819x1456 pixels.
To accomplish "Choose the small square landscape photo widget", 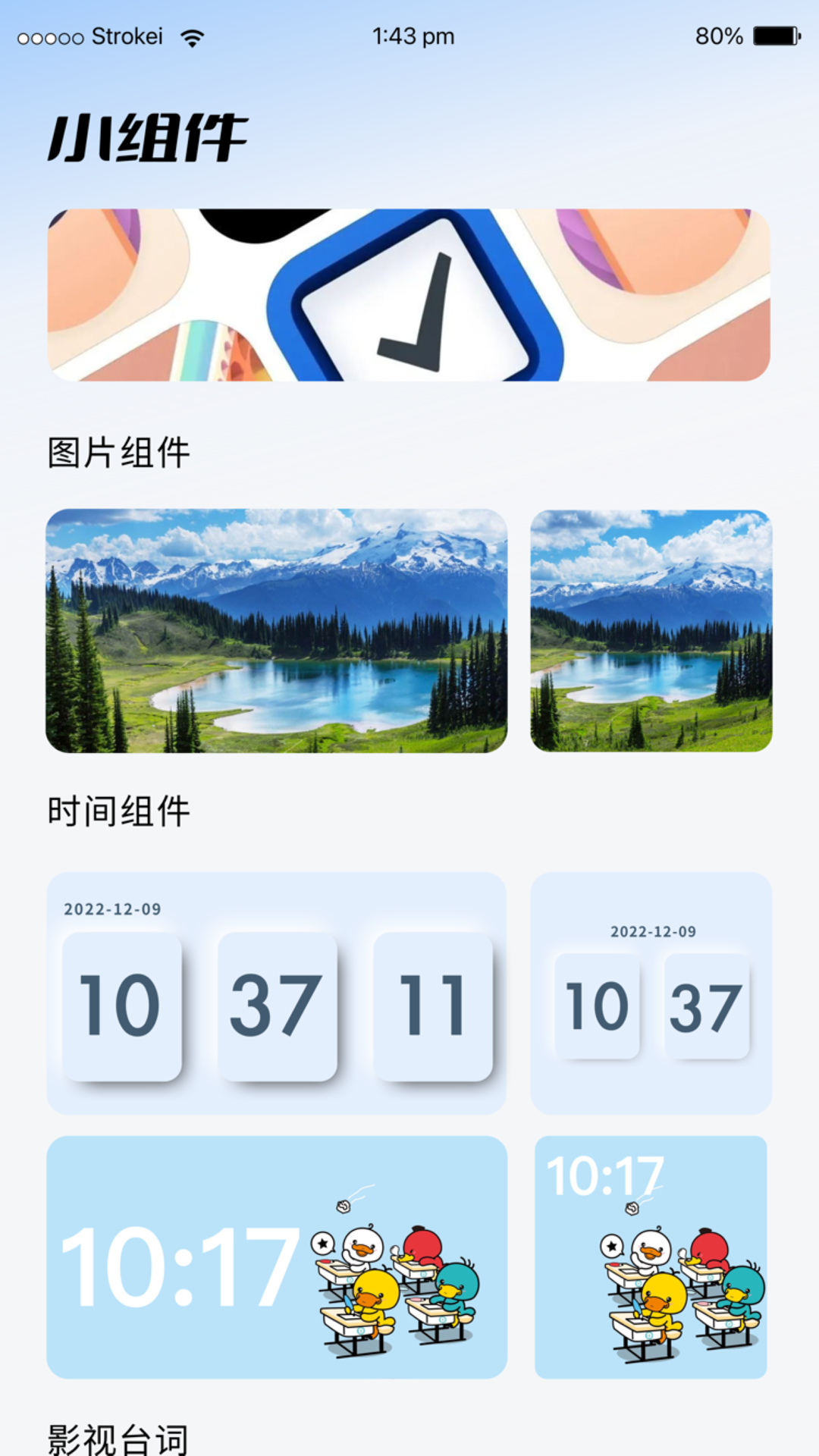I will pos(651,631).
